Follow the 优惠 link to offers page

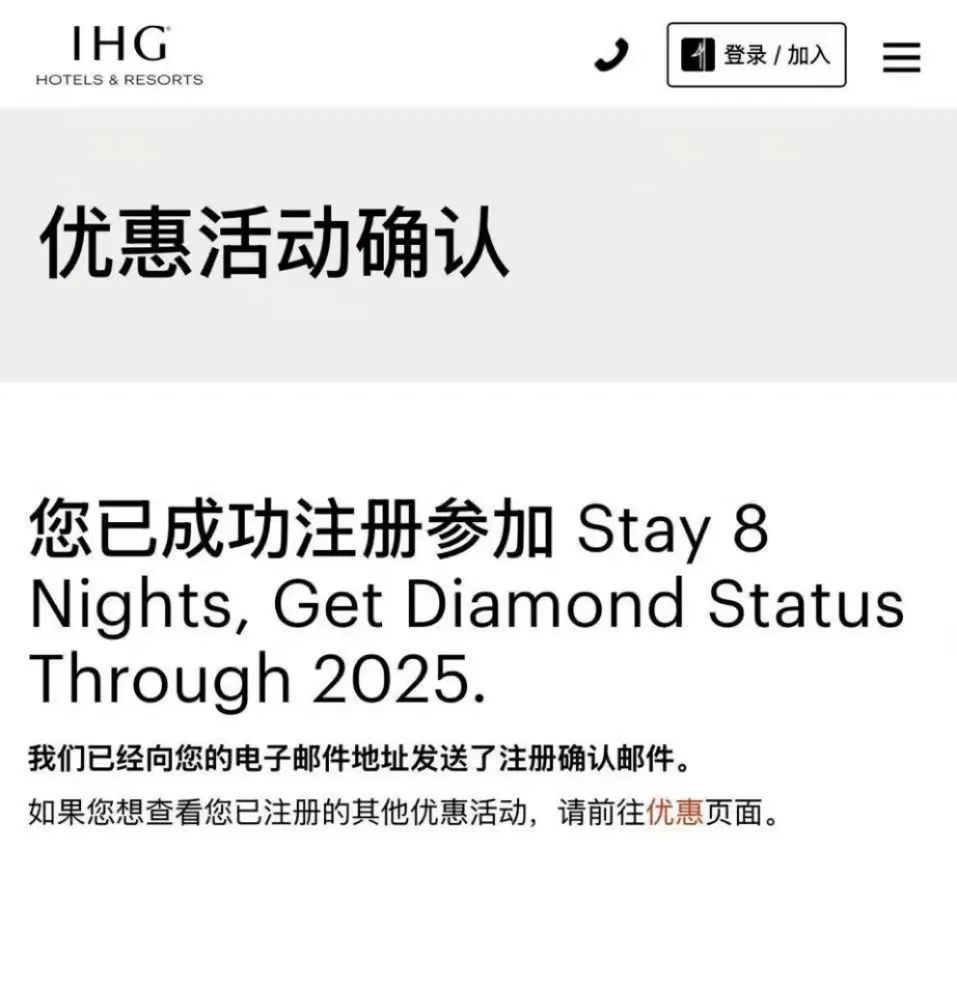(674, 811)
